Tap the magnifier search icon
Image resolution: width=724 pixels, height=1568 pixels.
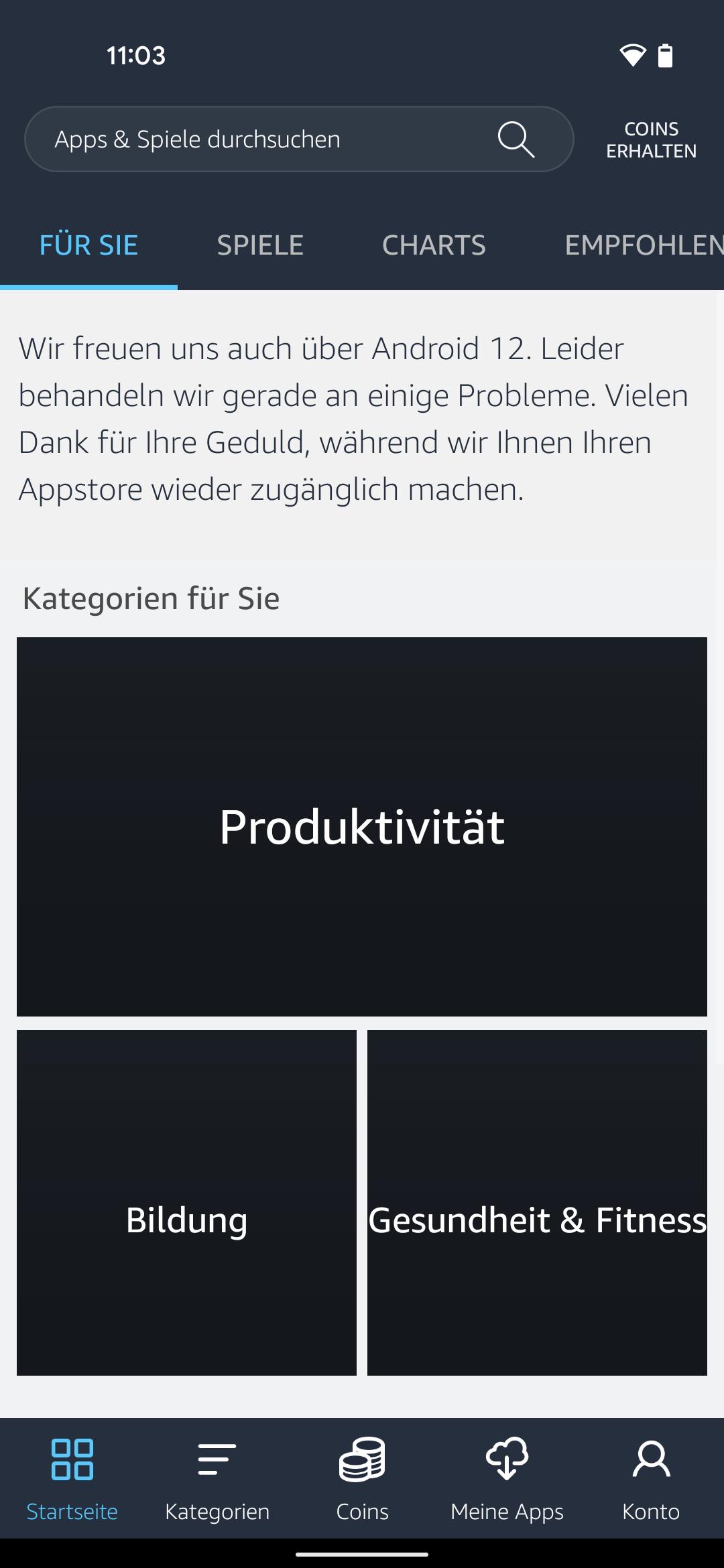click(516, 139)
